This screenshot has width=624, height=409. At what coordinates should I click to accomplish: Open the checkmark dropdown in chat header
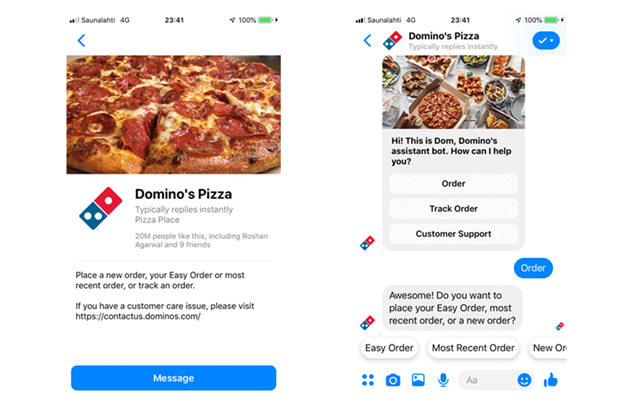coord(546,40)
